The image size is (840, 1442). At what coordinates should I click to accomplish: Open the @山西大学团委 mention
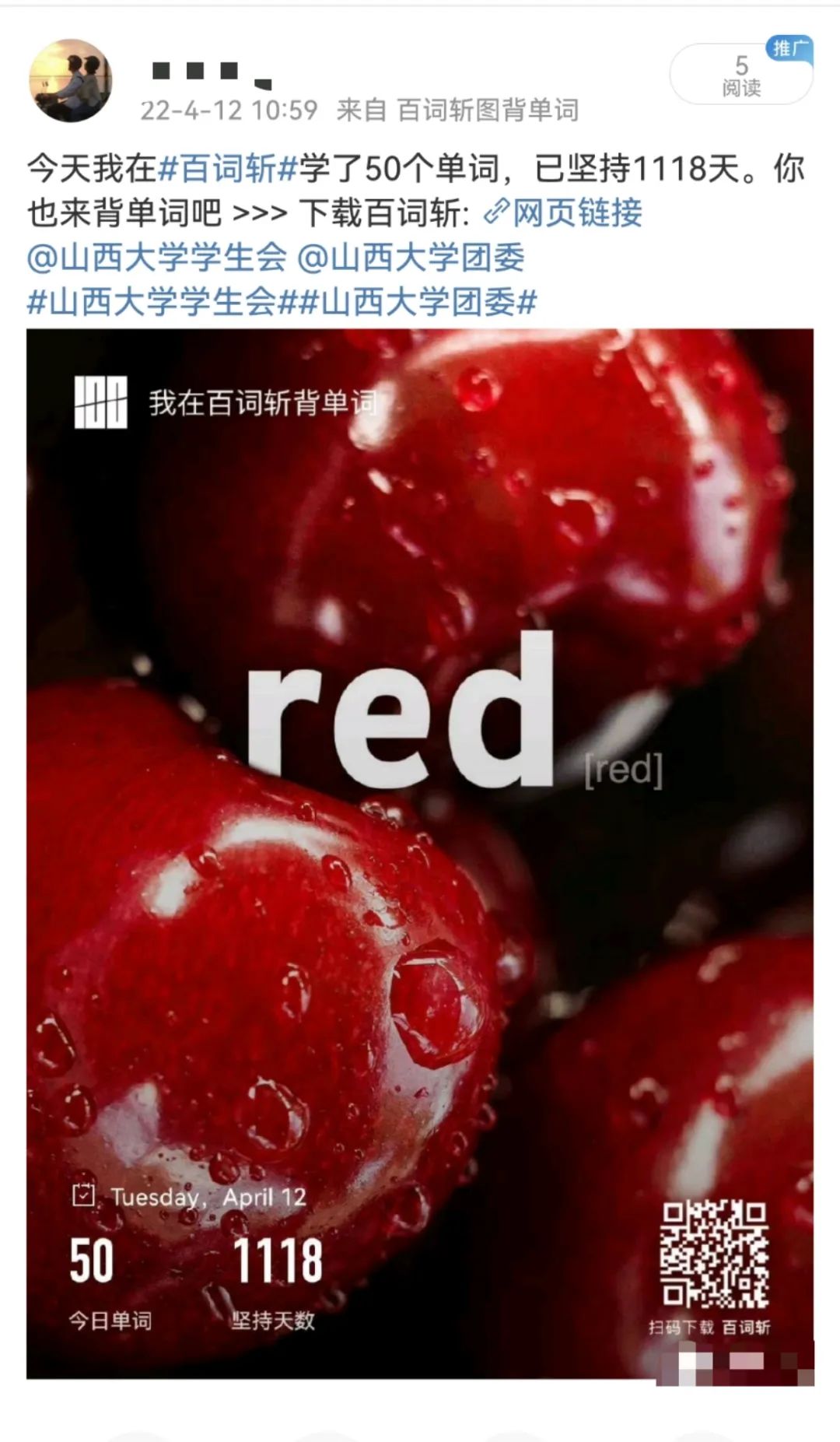point(411,258)
